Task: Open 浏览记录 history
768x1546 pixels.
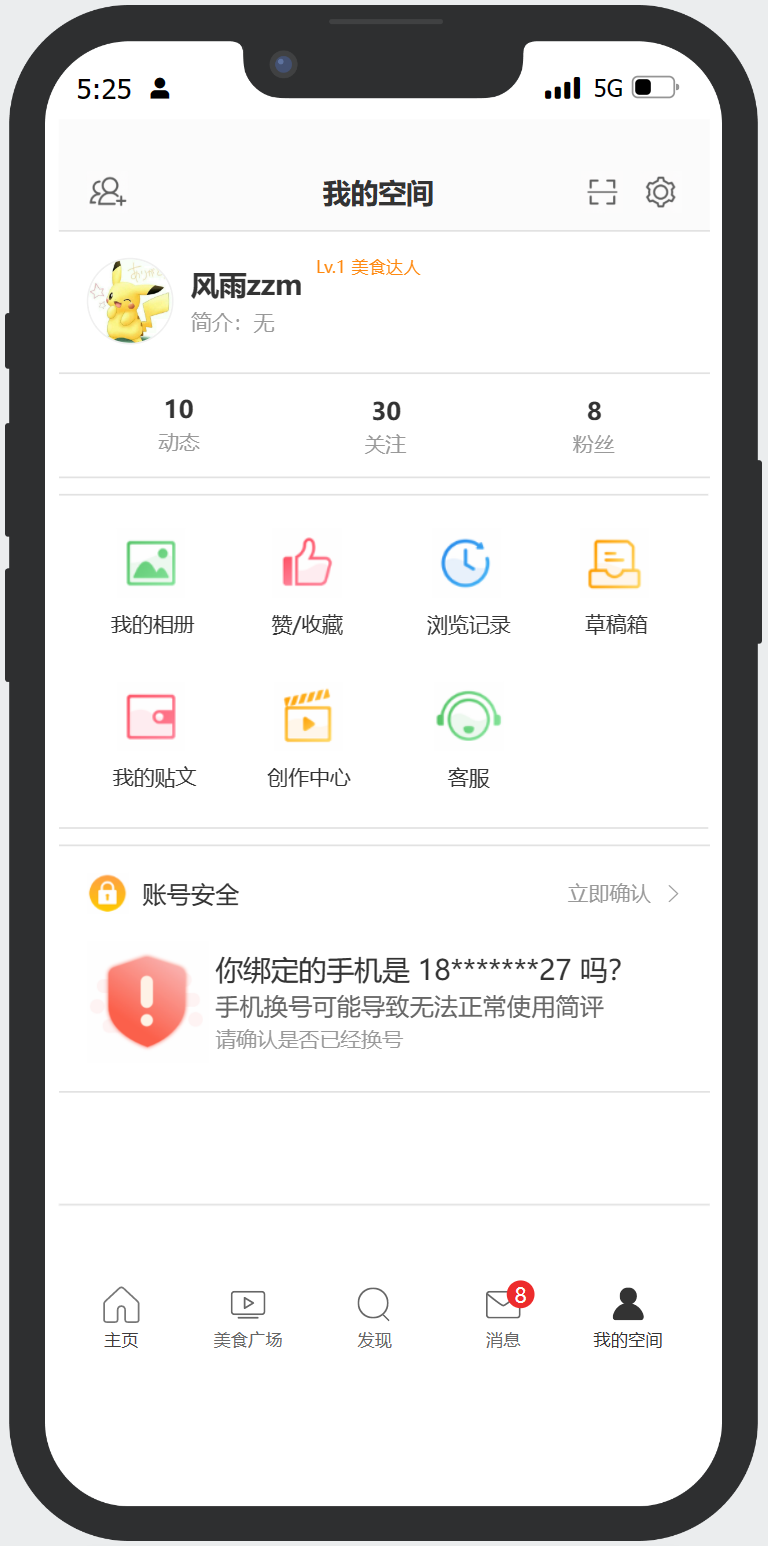Action: coord(468,586)
